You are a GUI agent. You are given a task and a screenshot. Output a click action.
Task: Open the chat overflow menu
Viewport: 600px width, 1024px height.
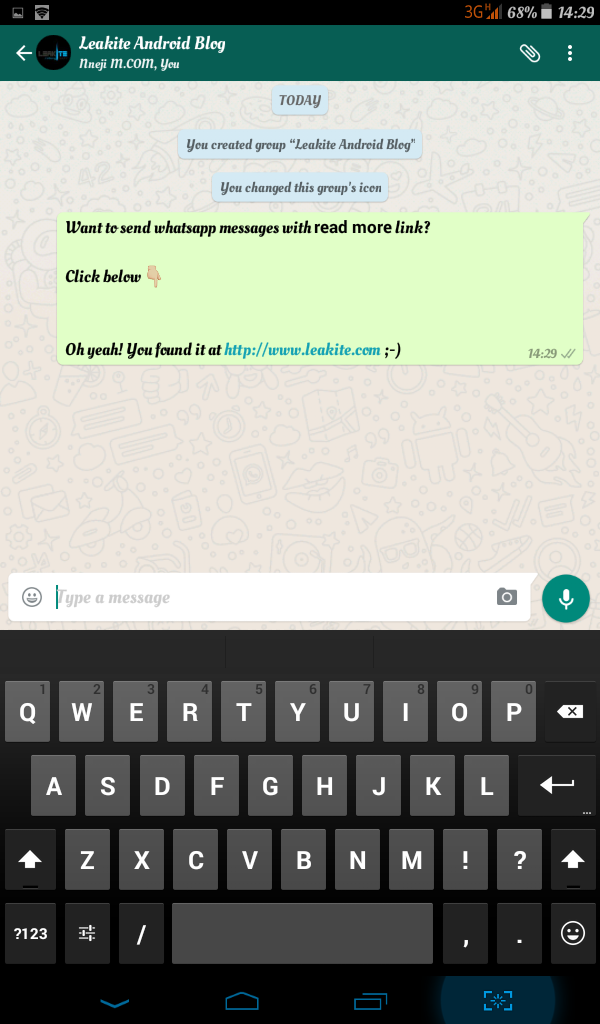[x=570, y=53]
